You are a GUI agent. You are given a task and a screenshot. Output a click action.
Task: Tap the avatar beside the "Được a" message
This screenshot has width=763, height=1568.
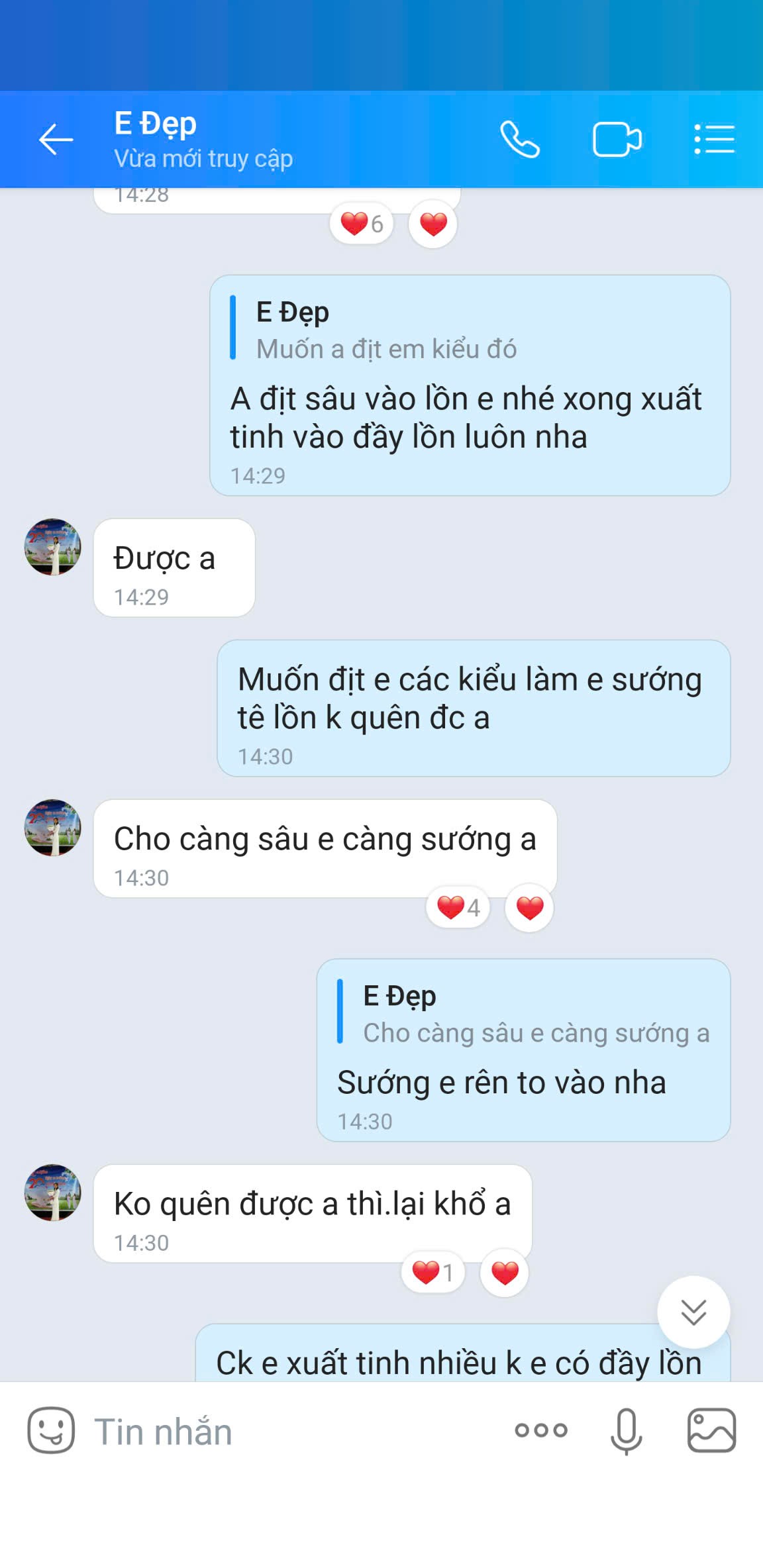(x=53, y=547)
